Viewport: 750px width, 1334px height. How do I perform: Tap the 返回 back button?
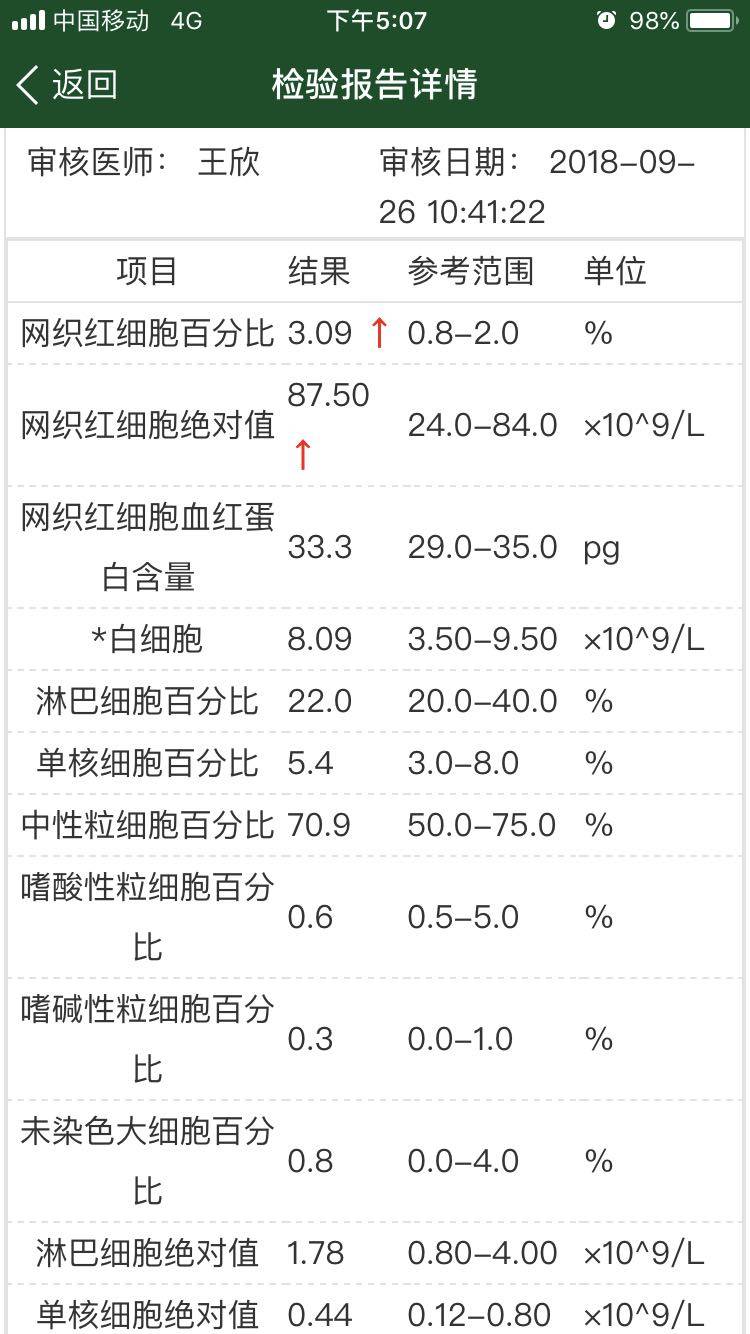[x=67, y=85]
